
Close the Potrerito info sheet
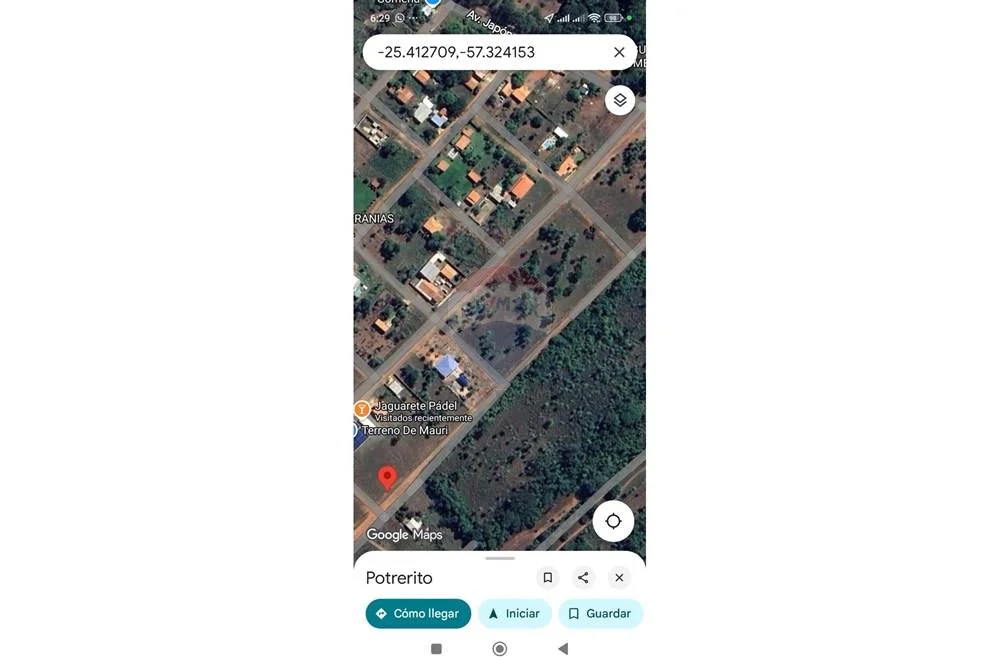(619, 577)
